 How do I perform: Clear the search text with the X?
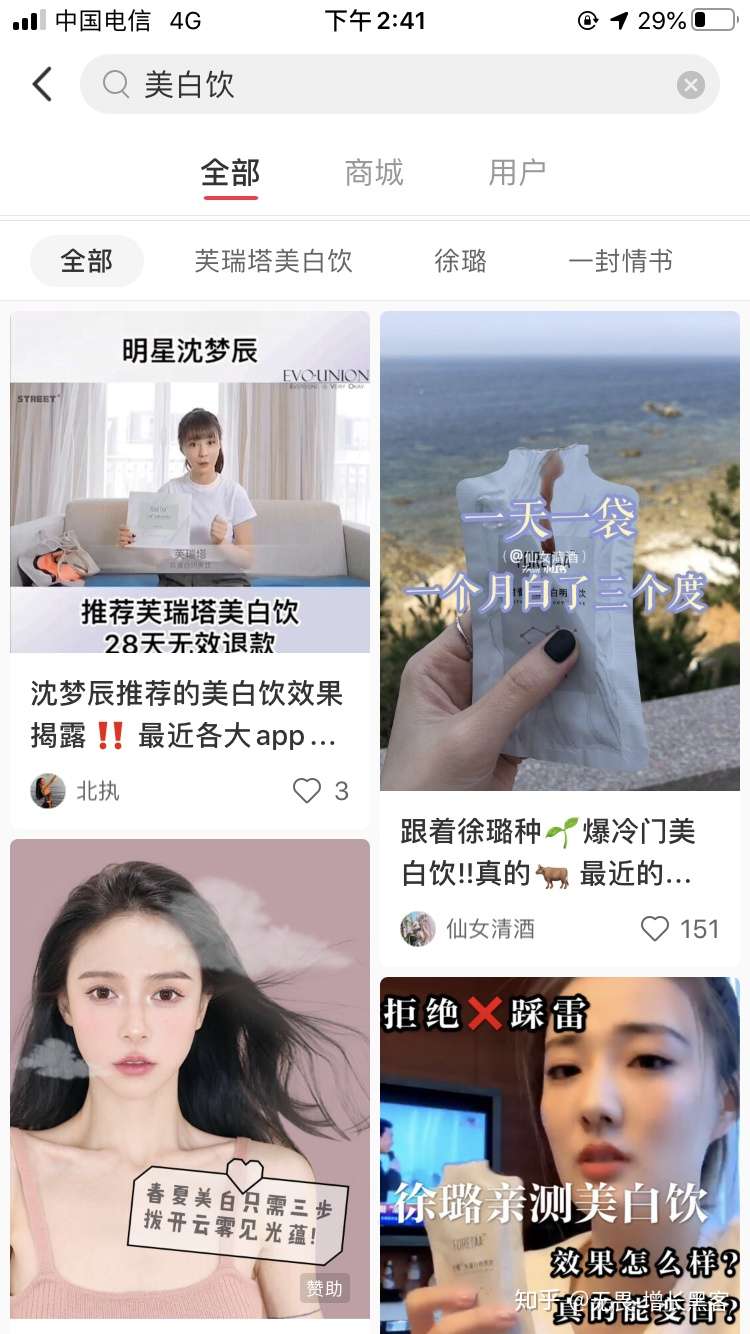tap(690, 85)
